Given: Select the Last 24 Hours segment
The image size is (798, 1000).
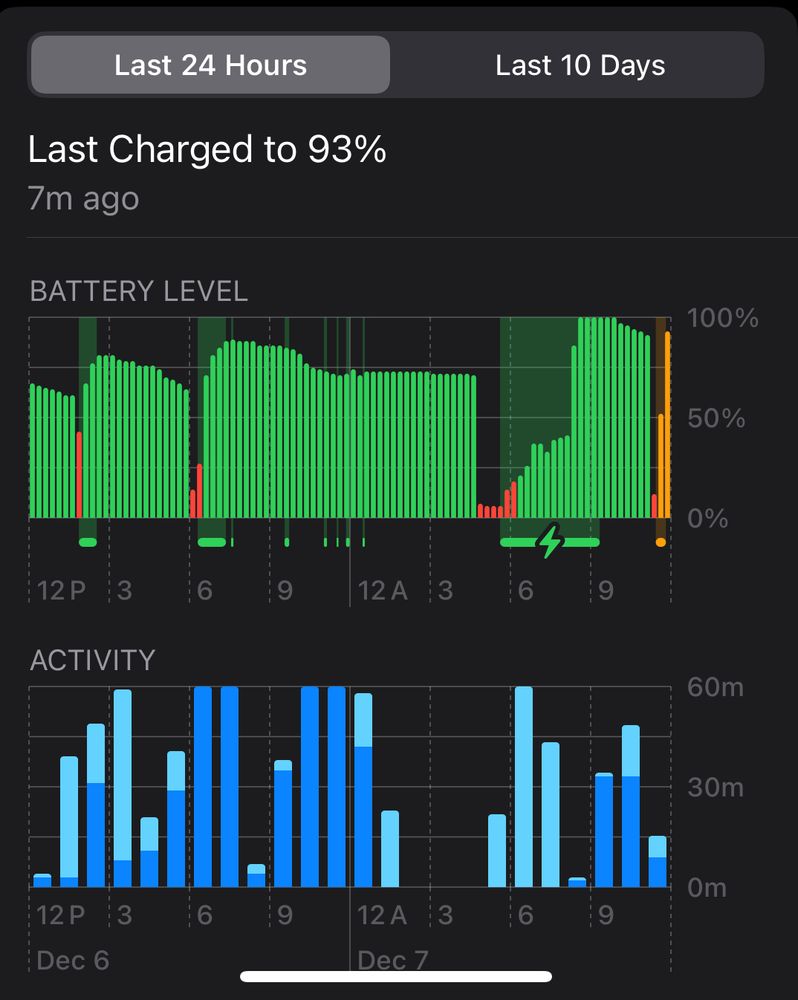Looking at the screenshot, I should 210,66.
